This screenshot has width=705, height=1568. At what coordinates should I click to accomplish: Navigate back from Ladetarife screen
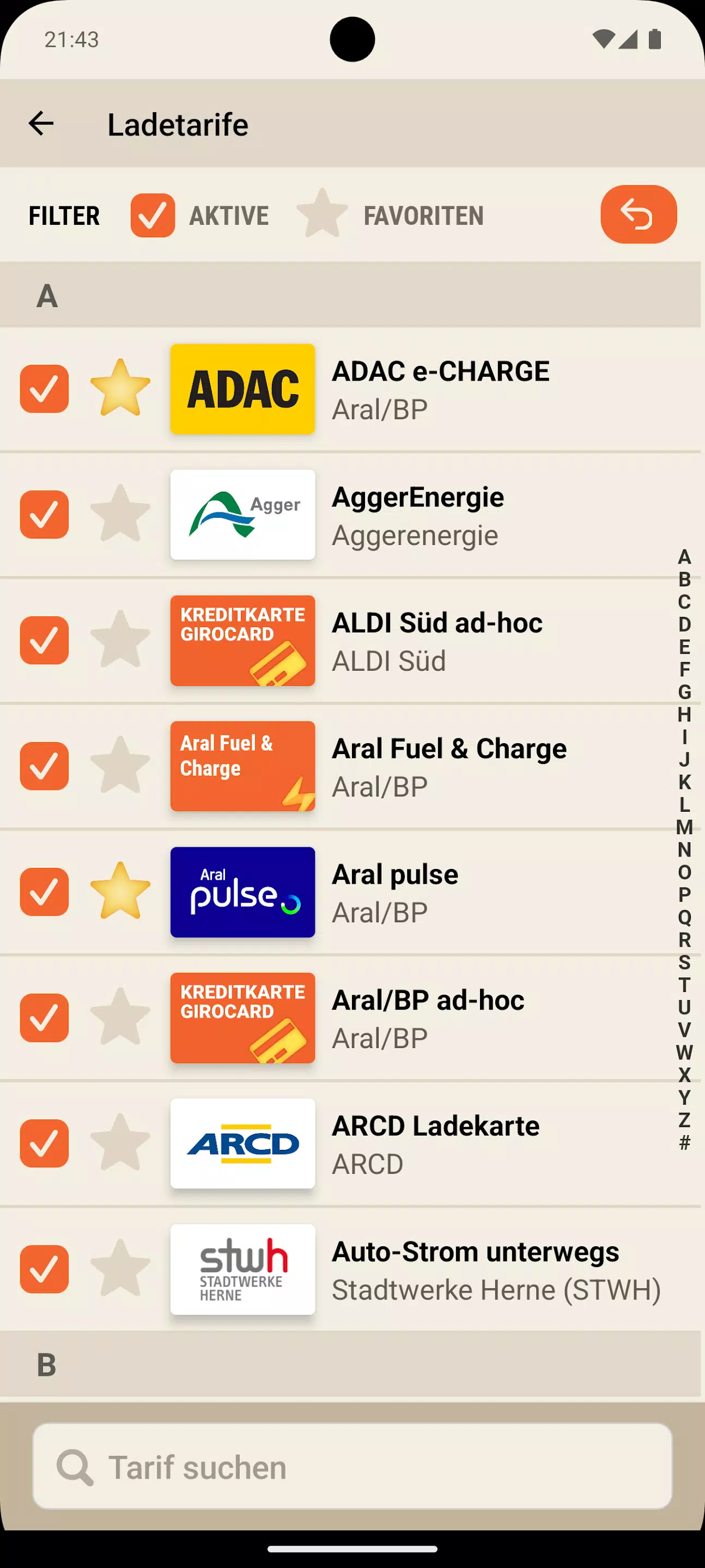40,124
